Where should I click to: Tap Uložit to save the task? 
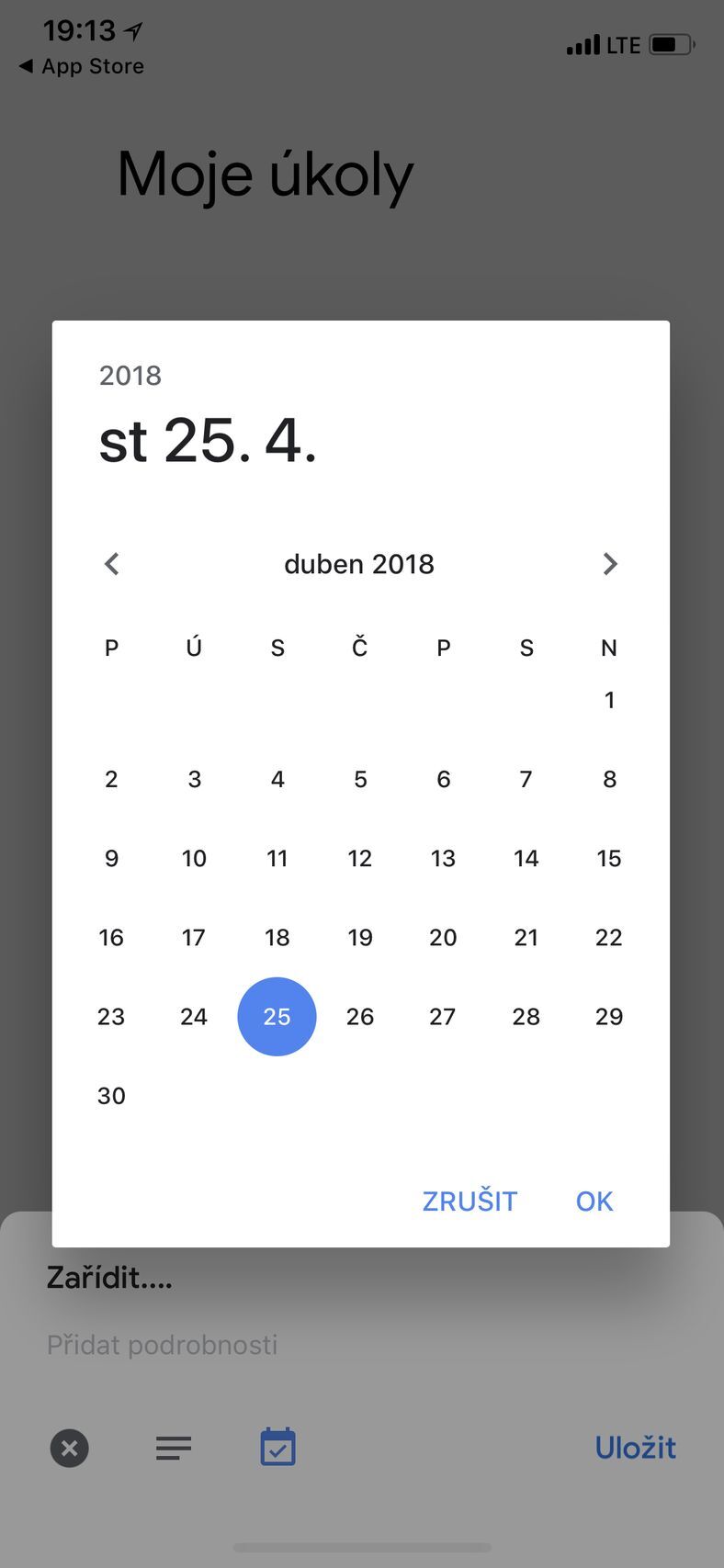[636, 1448]
